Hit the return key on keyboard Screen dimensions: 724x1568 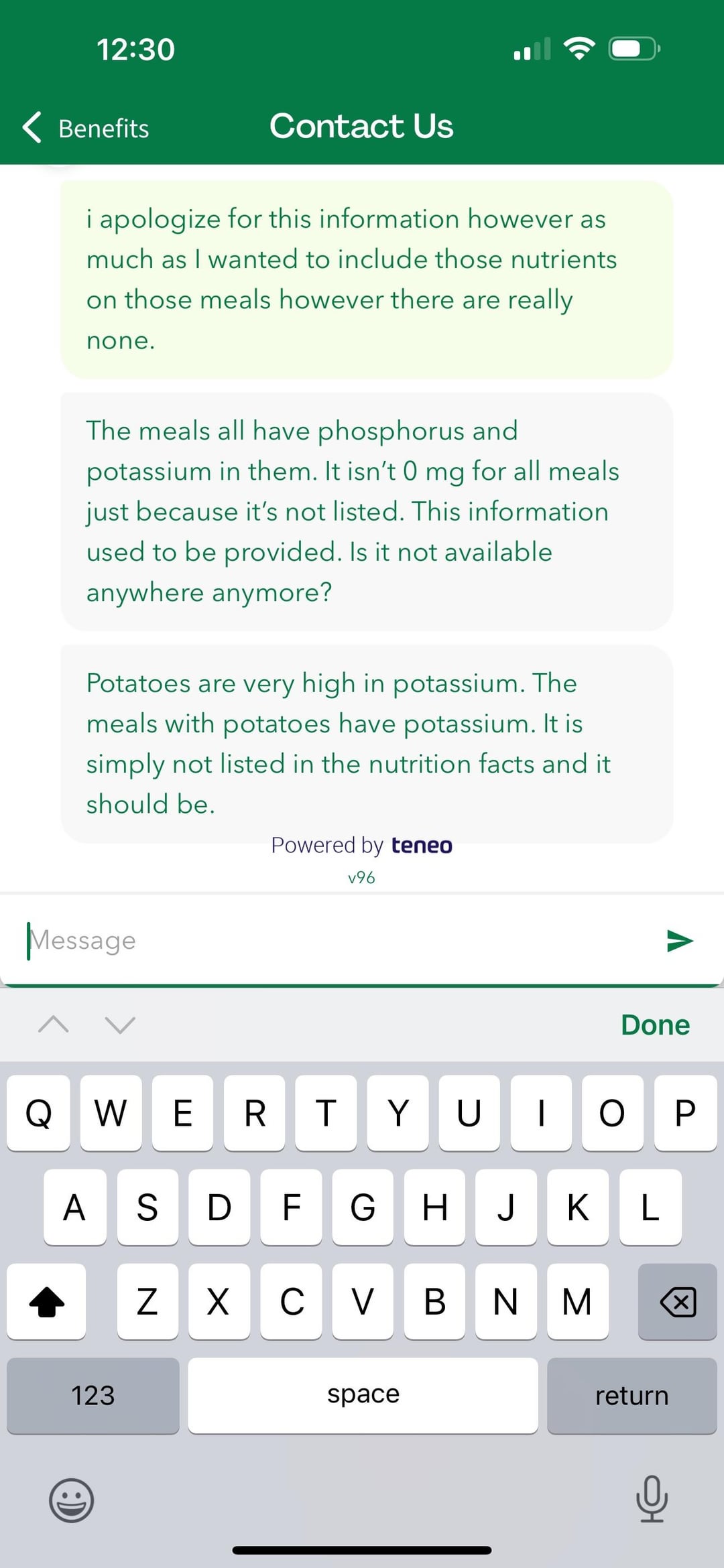631,1396
